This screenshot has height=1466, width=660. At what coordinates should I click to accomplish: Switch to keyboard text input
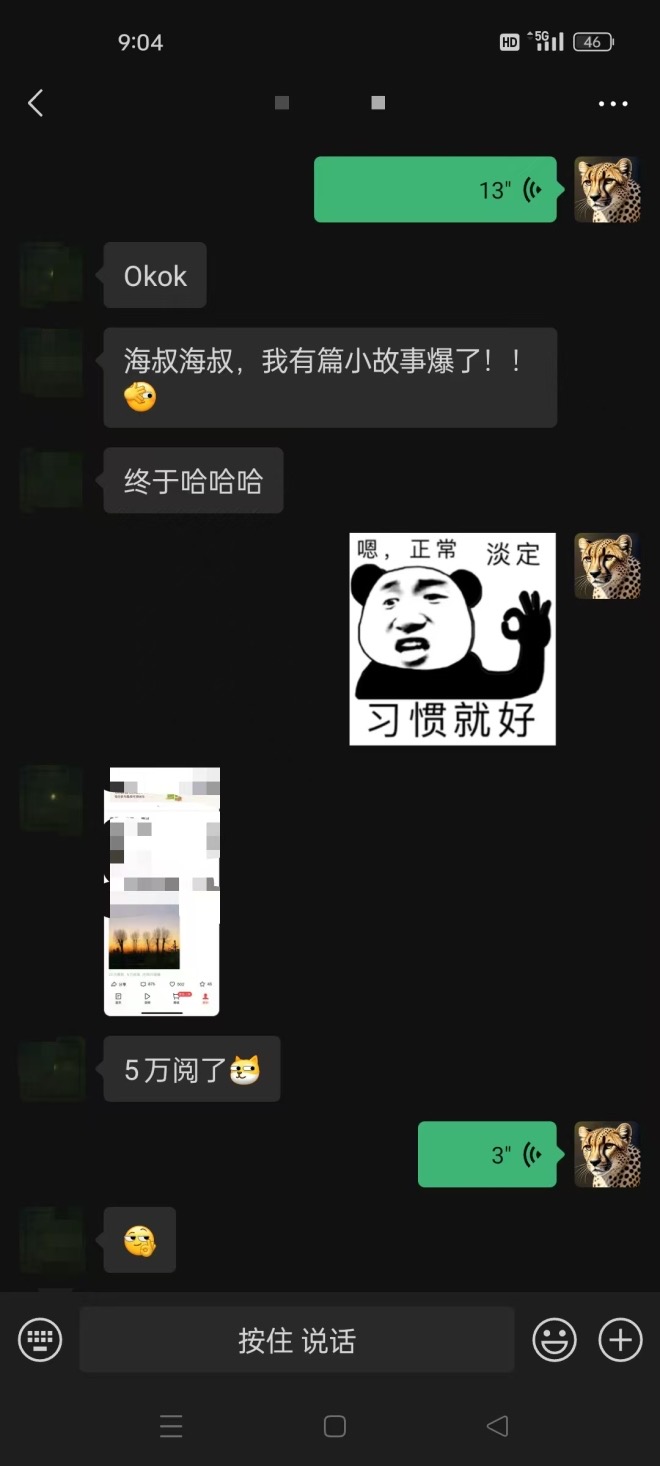tap(40, 1340)
